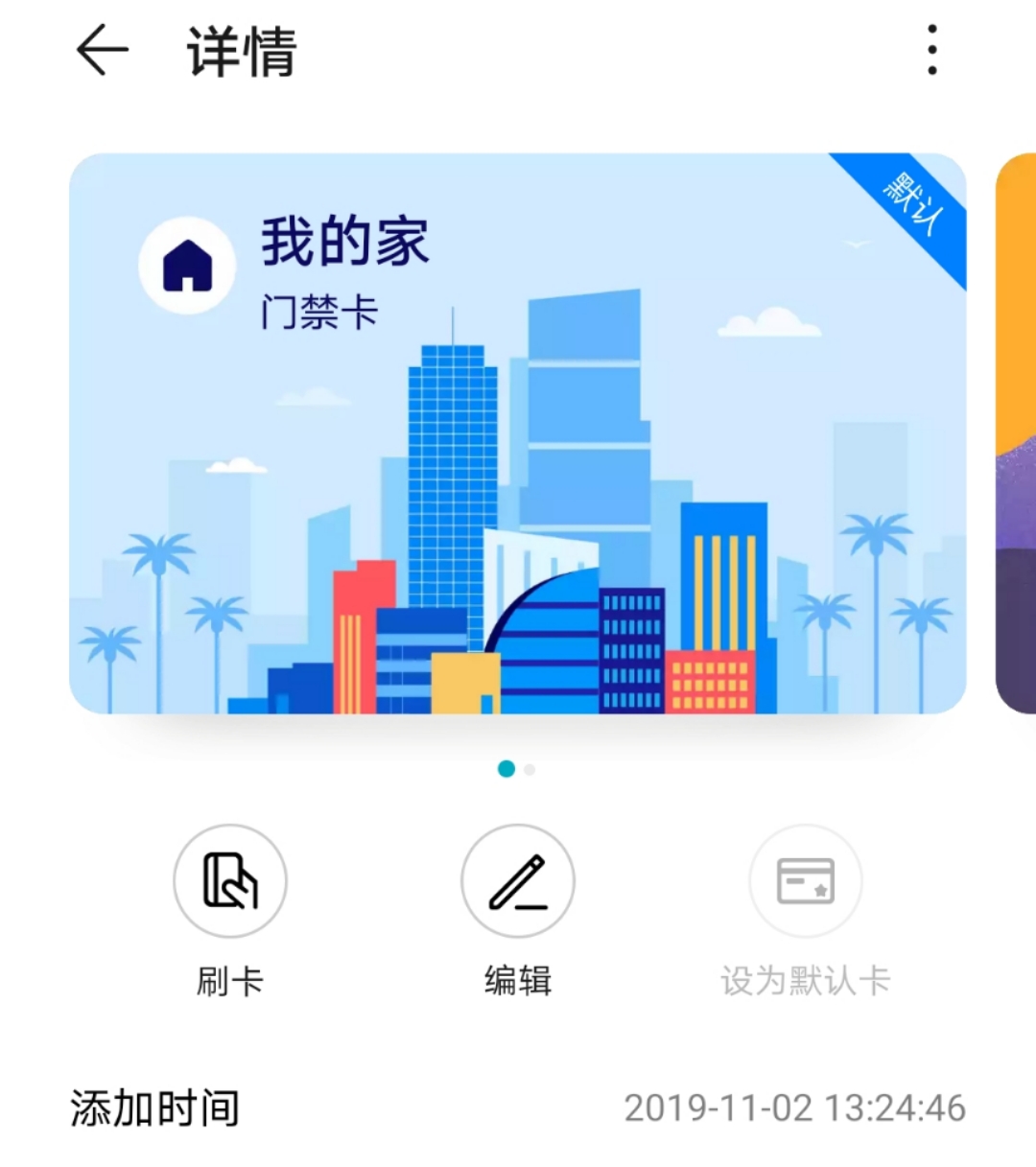Select the 编辑 pencil edit icon

pyautogui.click(x=517, y=879)
